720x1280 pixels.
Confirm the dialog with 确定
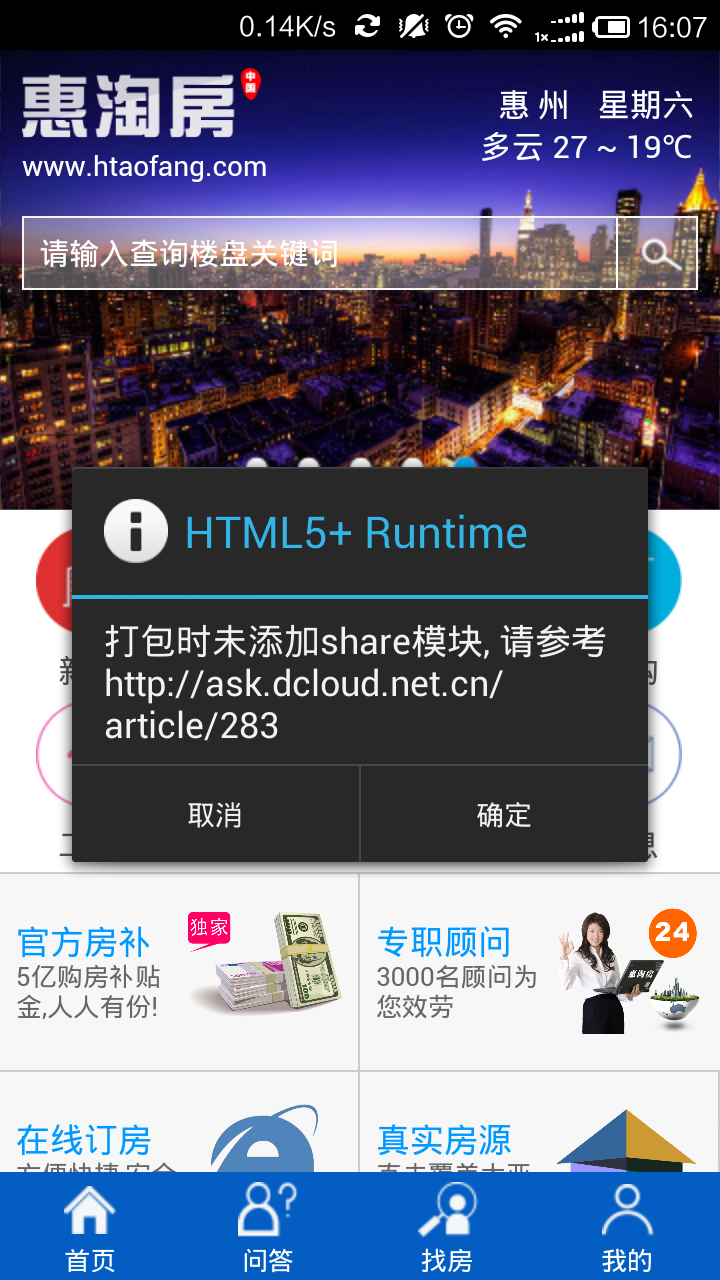click(504, 814)
